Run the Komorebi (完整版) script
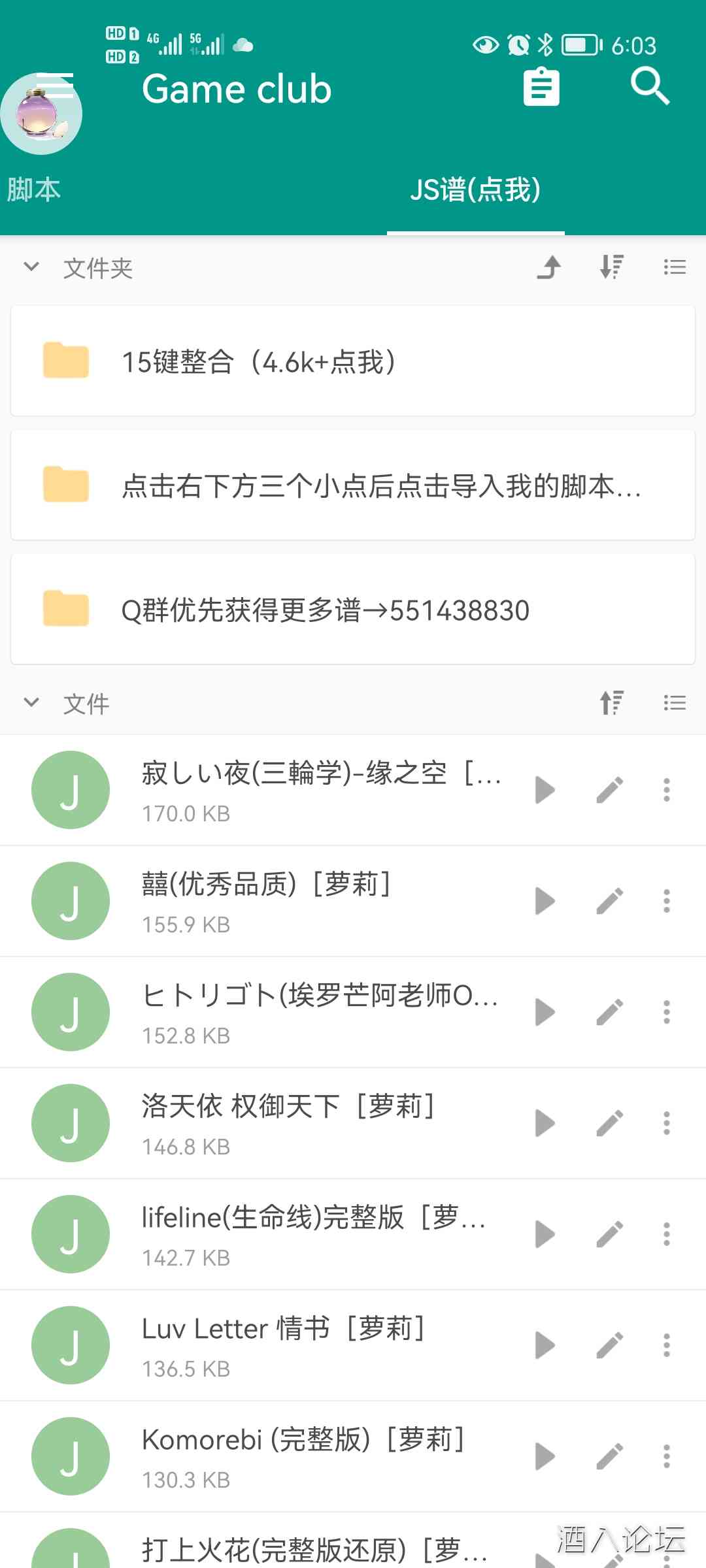Screen dimensions: 706x1568 [545, 1456]
